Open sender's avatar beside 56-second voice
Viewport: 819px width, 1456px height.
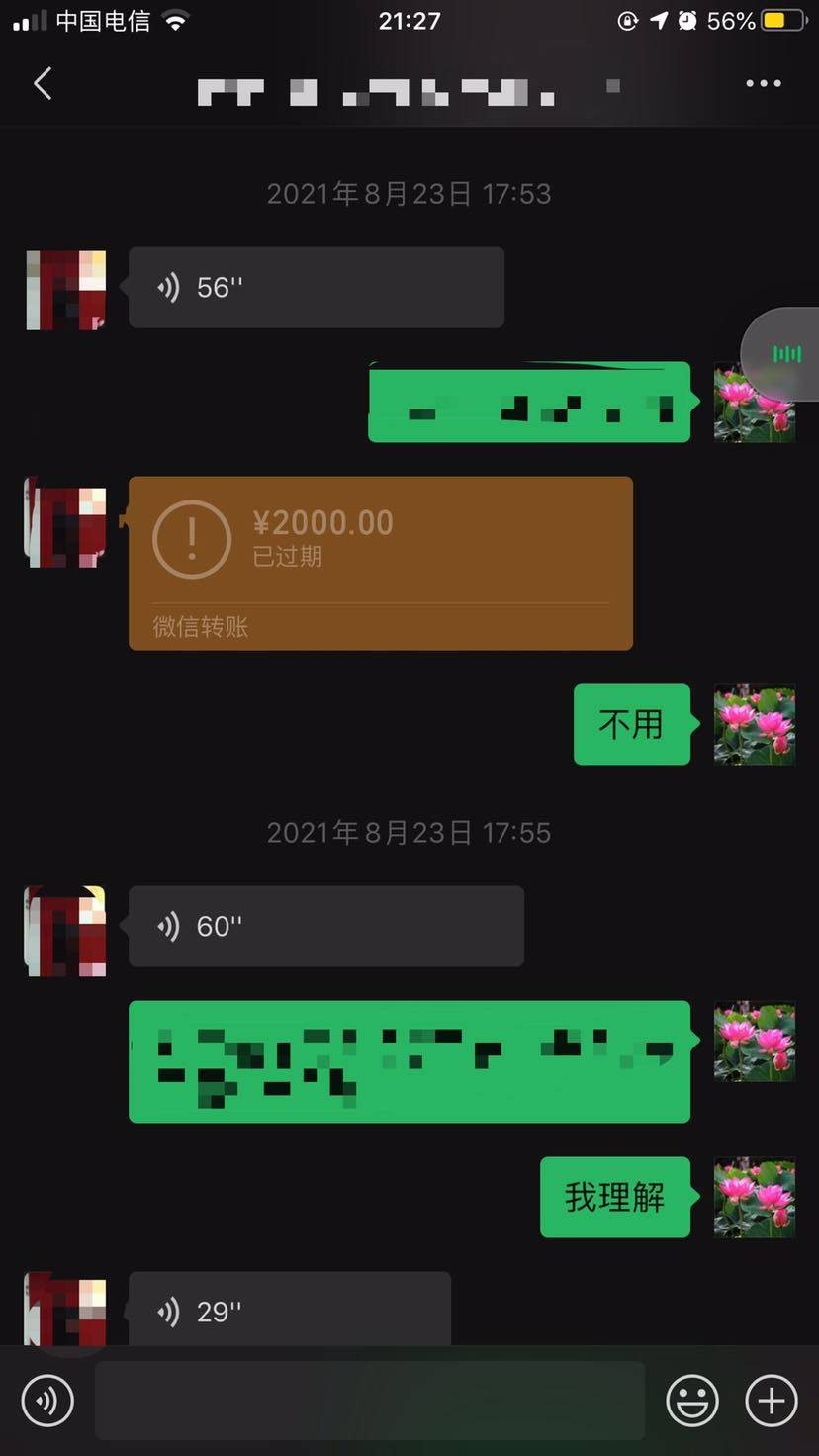65,290
